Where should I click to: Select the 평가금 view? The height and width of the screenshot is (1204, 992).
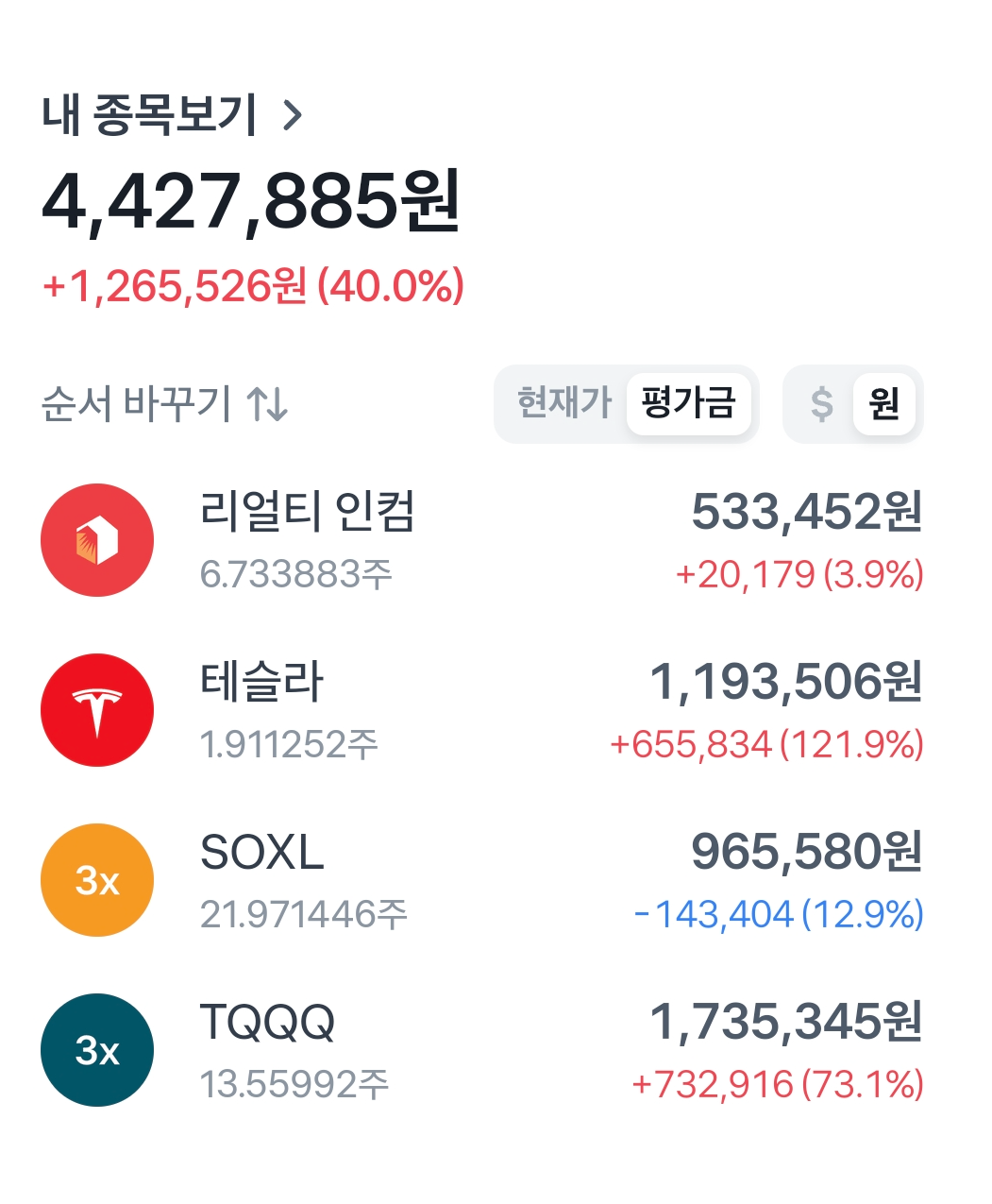click(x=688, y=403)
